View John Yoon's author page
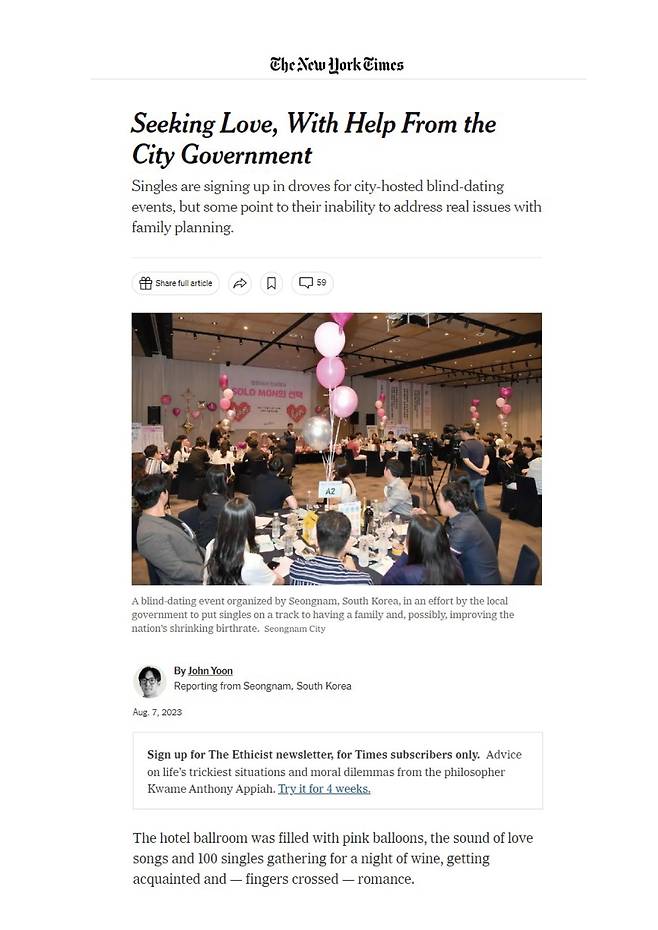The width and height of the screenshot is (658, 930). (x=210, y=670)
